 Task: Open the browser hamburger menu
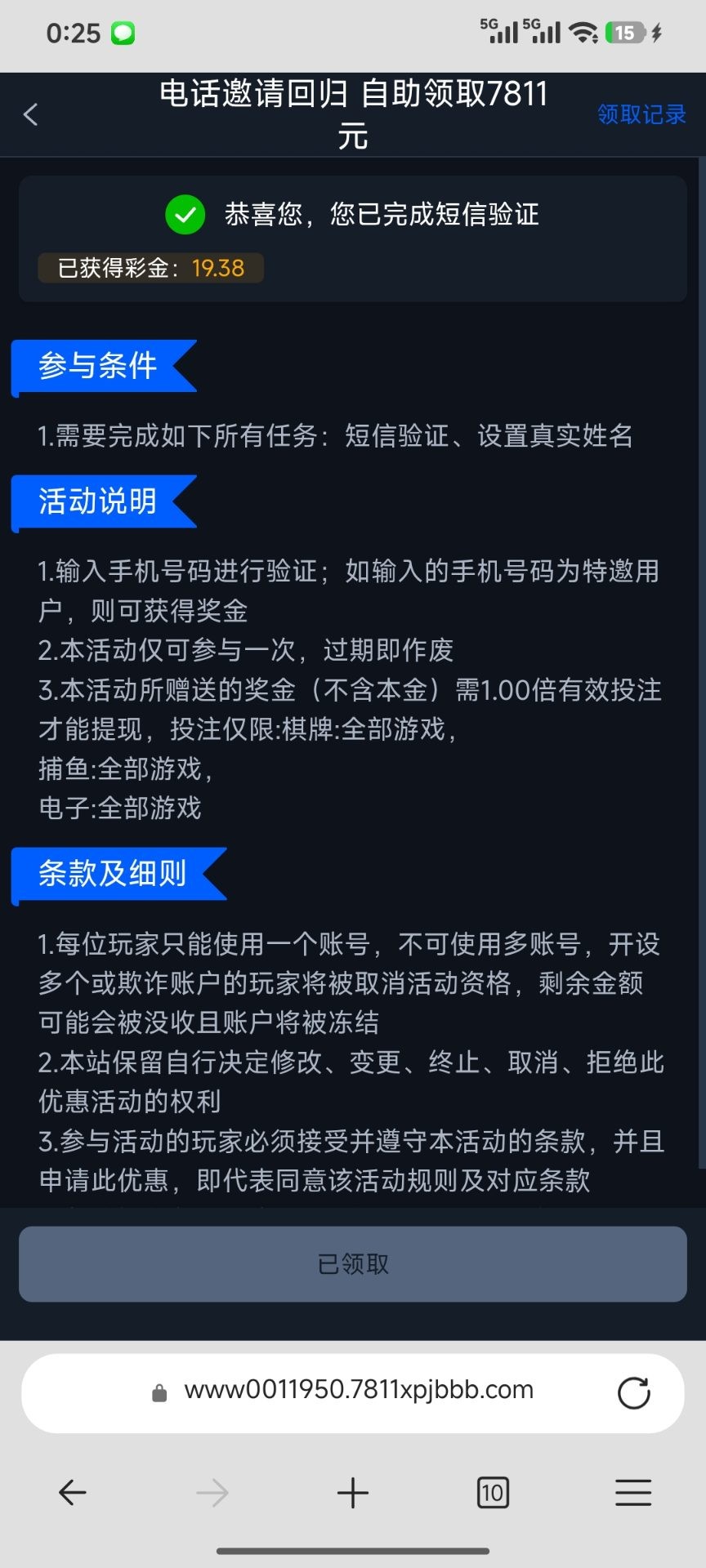633,1492
